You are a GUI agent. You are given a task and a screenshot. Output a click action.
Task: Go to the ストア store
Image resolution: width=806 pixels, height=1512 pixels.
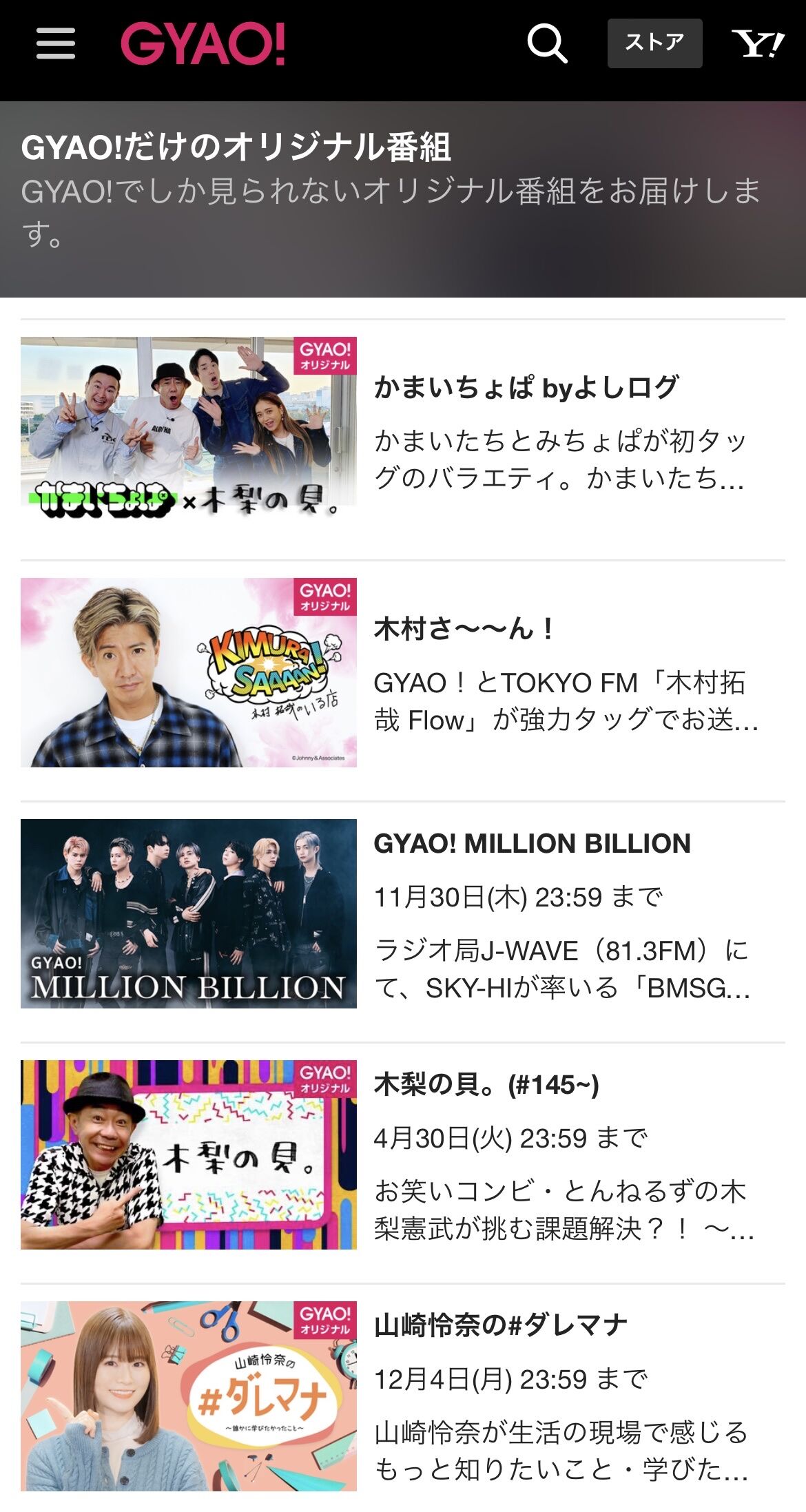(x=654, y=43)
